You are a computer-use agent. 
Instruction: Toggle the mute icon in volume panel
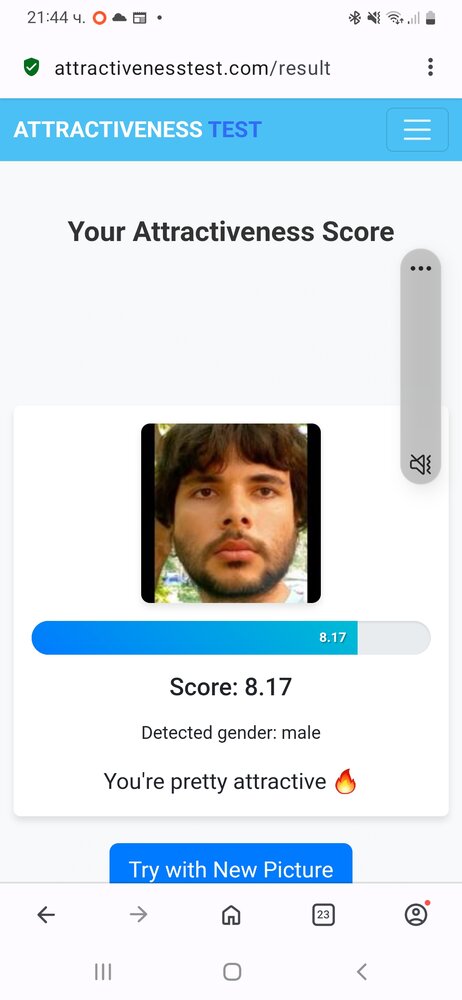pos(421,464)
